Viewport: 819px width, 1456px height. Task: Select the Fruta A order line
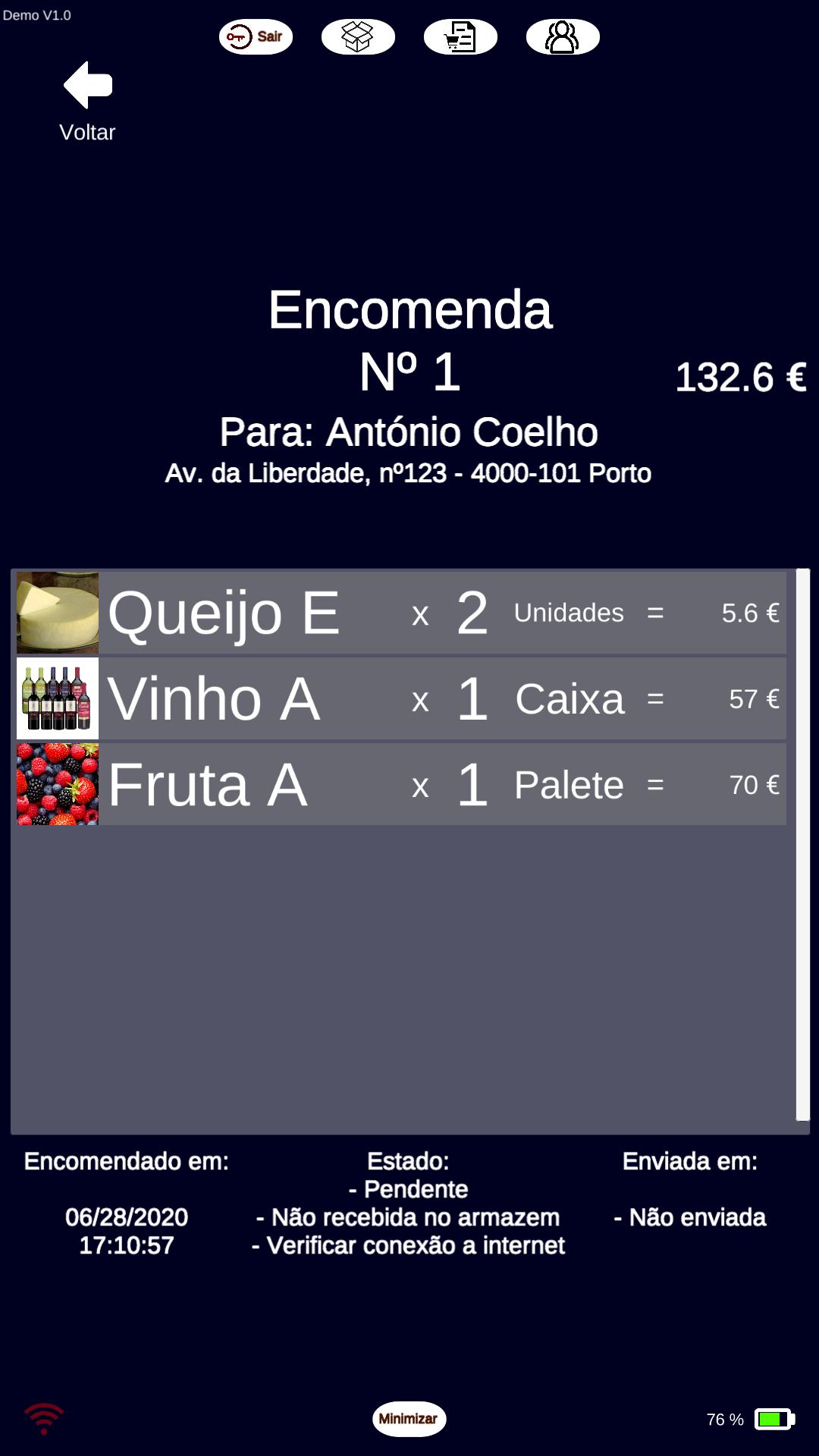(401, 784)
